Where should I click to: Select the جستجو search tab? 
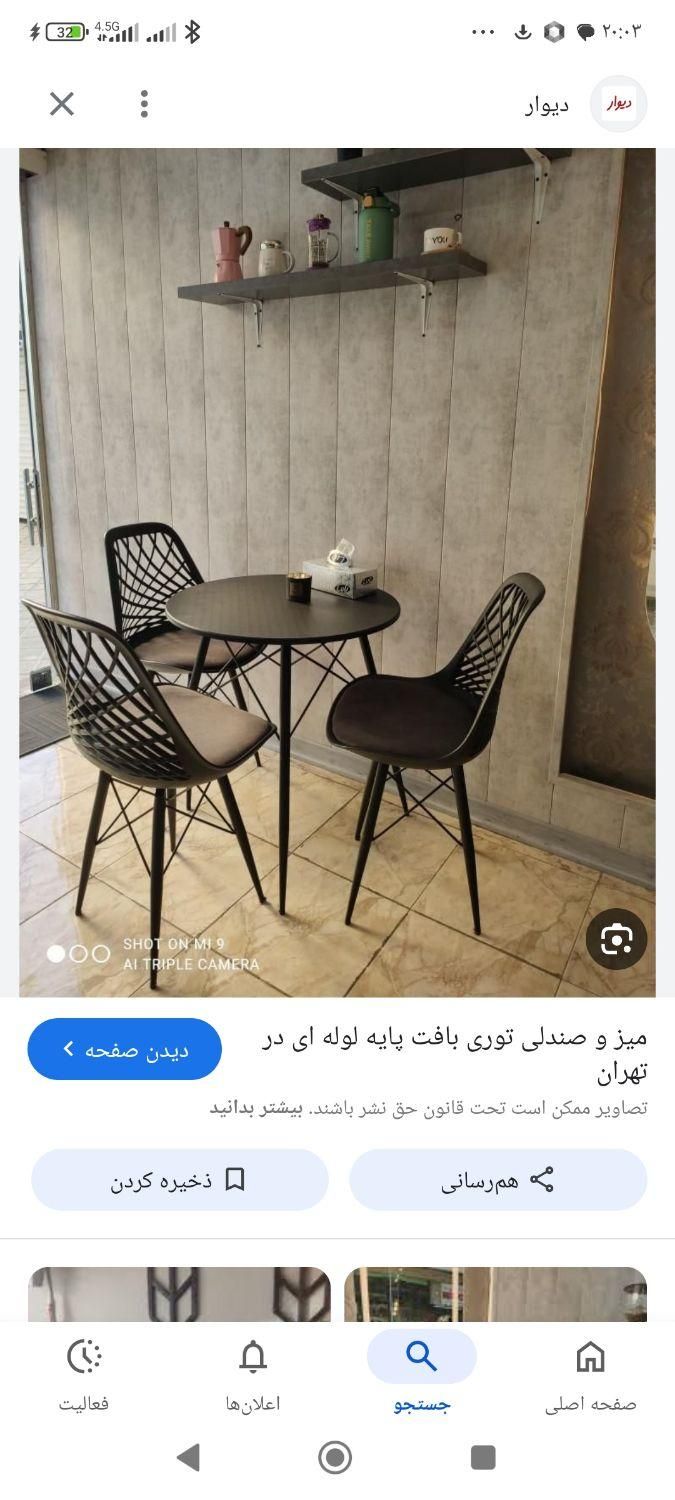422,1375
